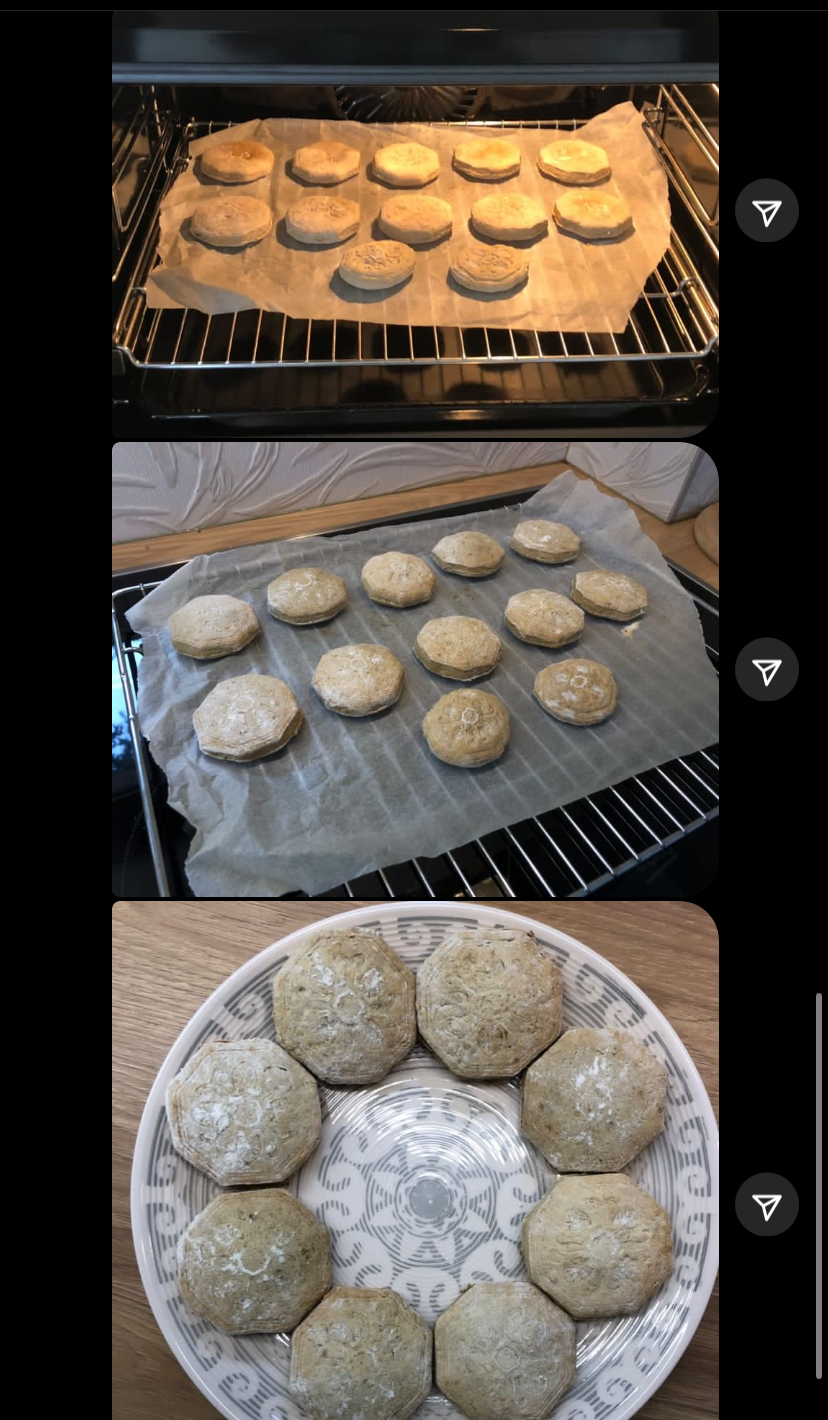
Task: Share the photo of biscuits on the patterned plate
Action: pos(766,1205)
